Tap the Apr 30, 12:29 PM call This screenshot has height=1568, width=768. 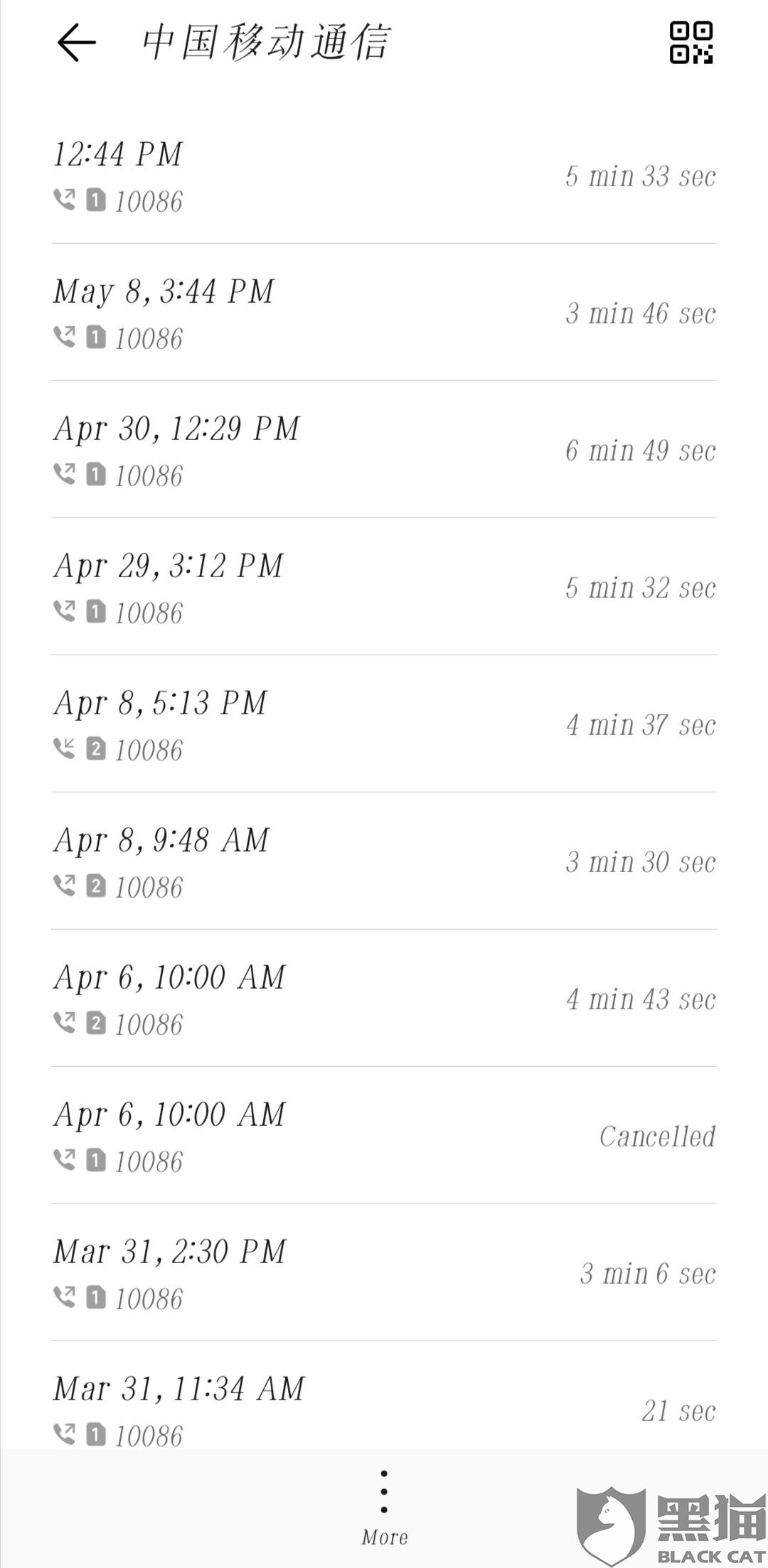384,450
